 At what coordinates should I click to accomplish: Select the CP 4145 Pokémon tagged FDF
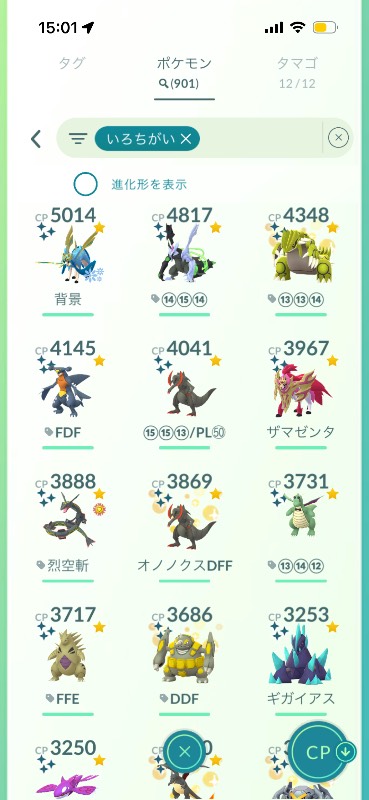click(x=68, y=394)
